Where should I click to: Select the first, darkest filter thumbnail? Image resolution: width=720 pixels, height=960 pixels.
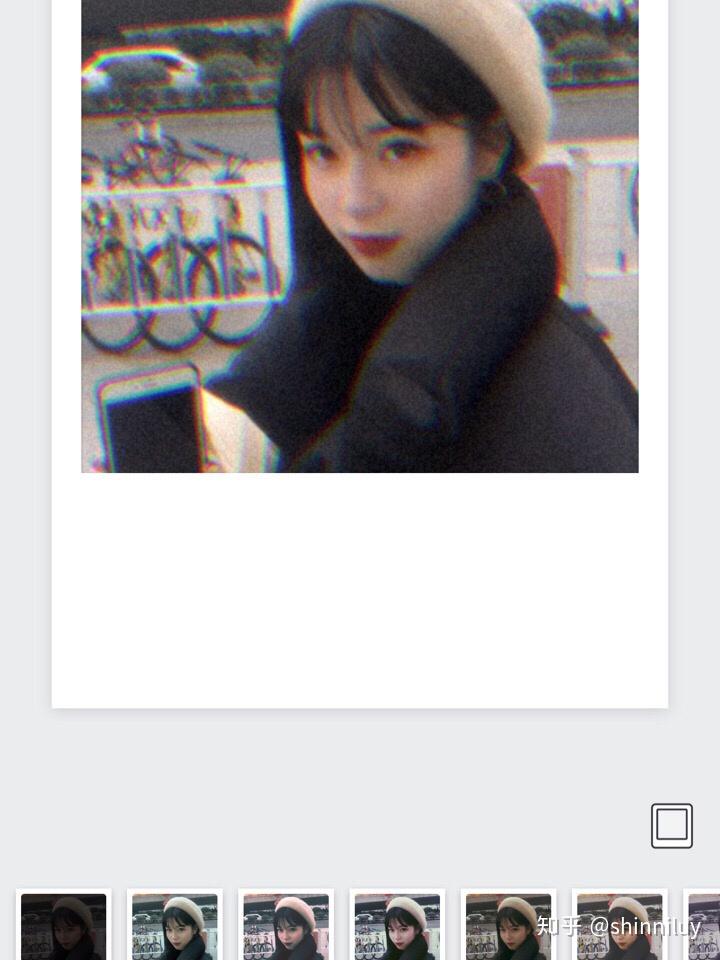pyautogui.click(x=64, y=926)
